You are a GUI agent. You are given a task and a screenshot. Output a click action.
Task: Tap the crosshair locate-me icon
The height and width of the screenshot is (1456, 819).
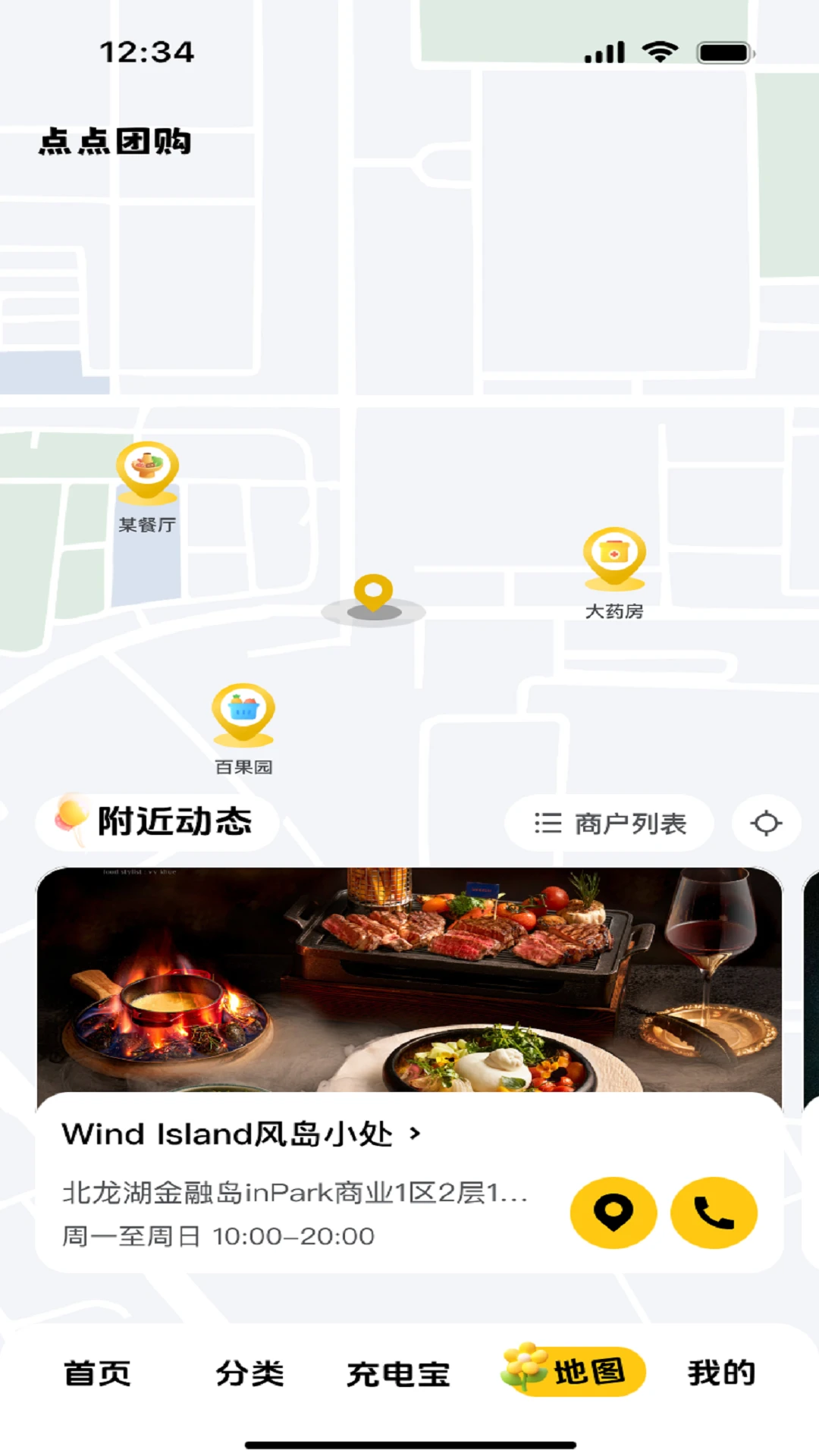(767, 824)
